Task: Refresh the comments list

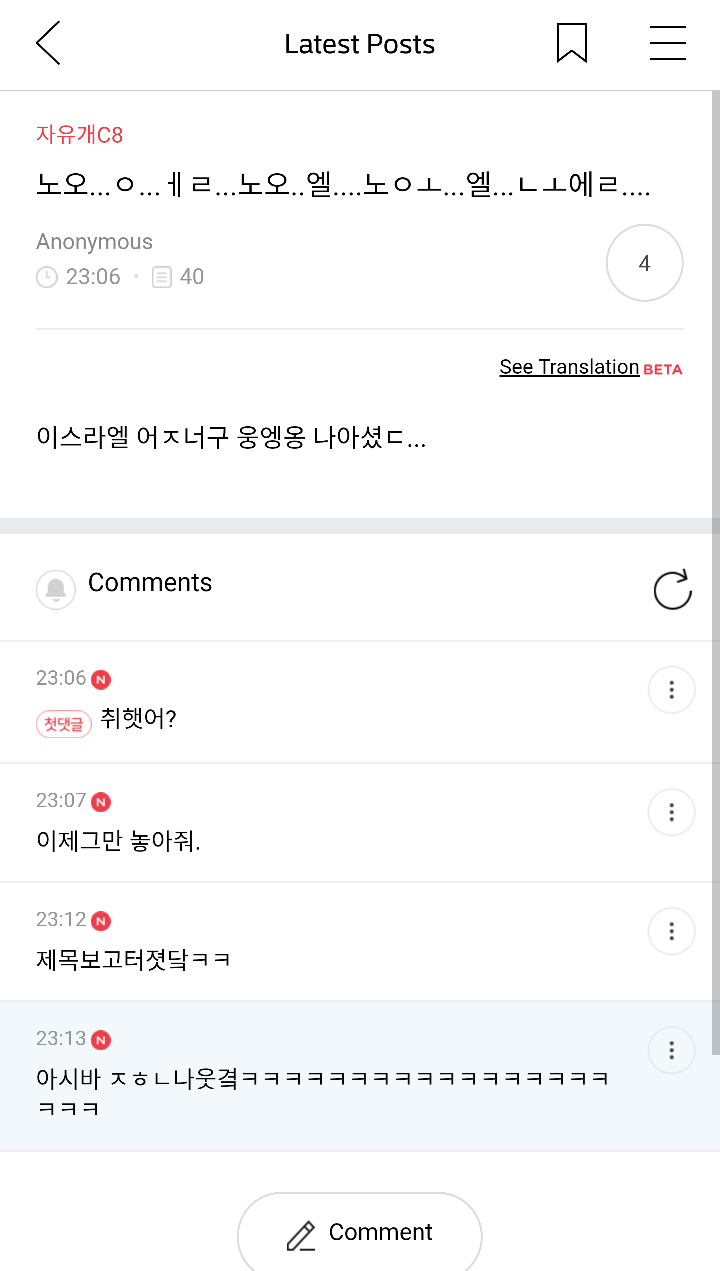Action: pos(672,590)
